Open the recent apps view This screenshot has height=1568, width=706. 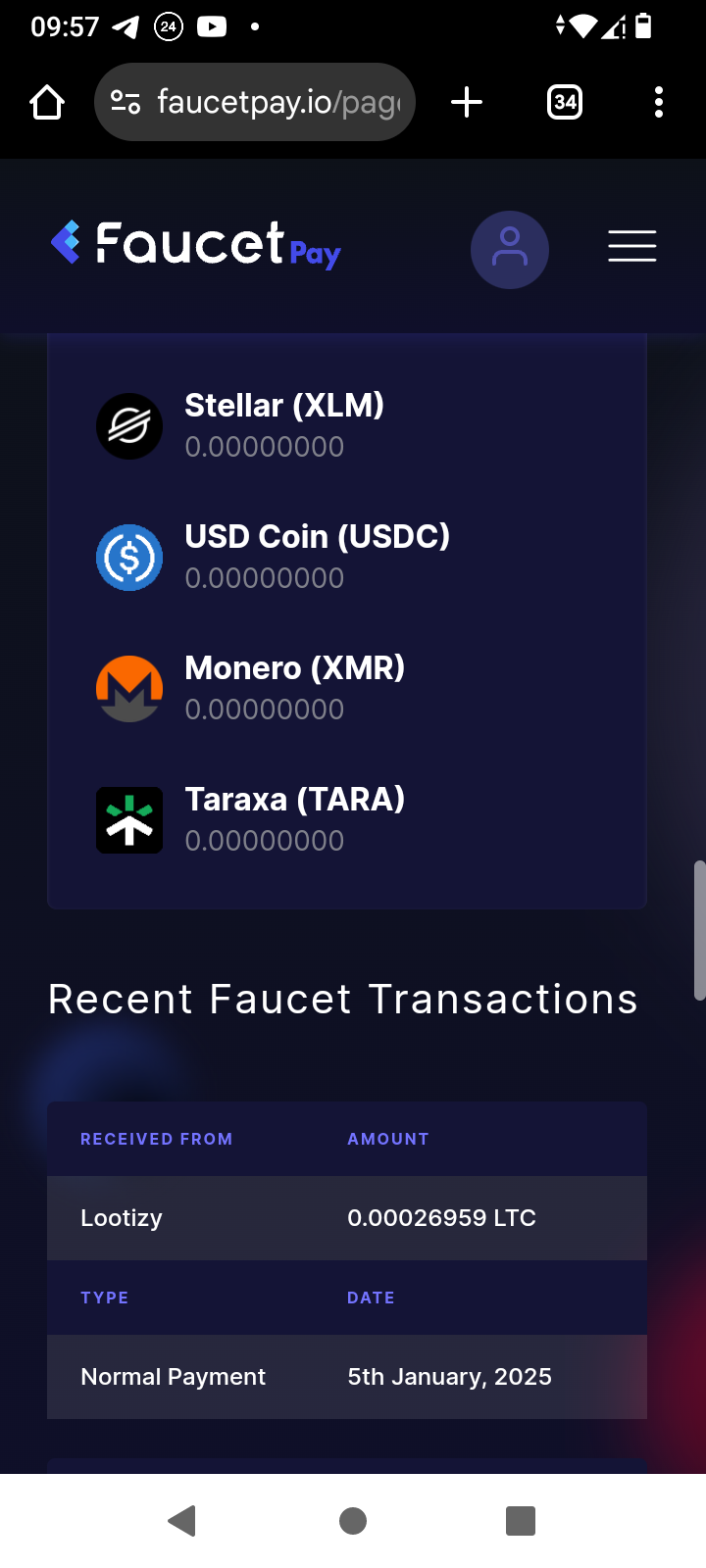(521, 1521)
